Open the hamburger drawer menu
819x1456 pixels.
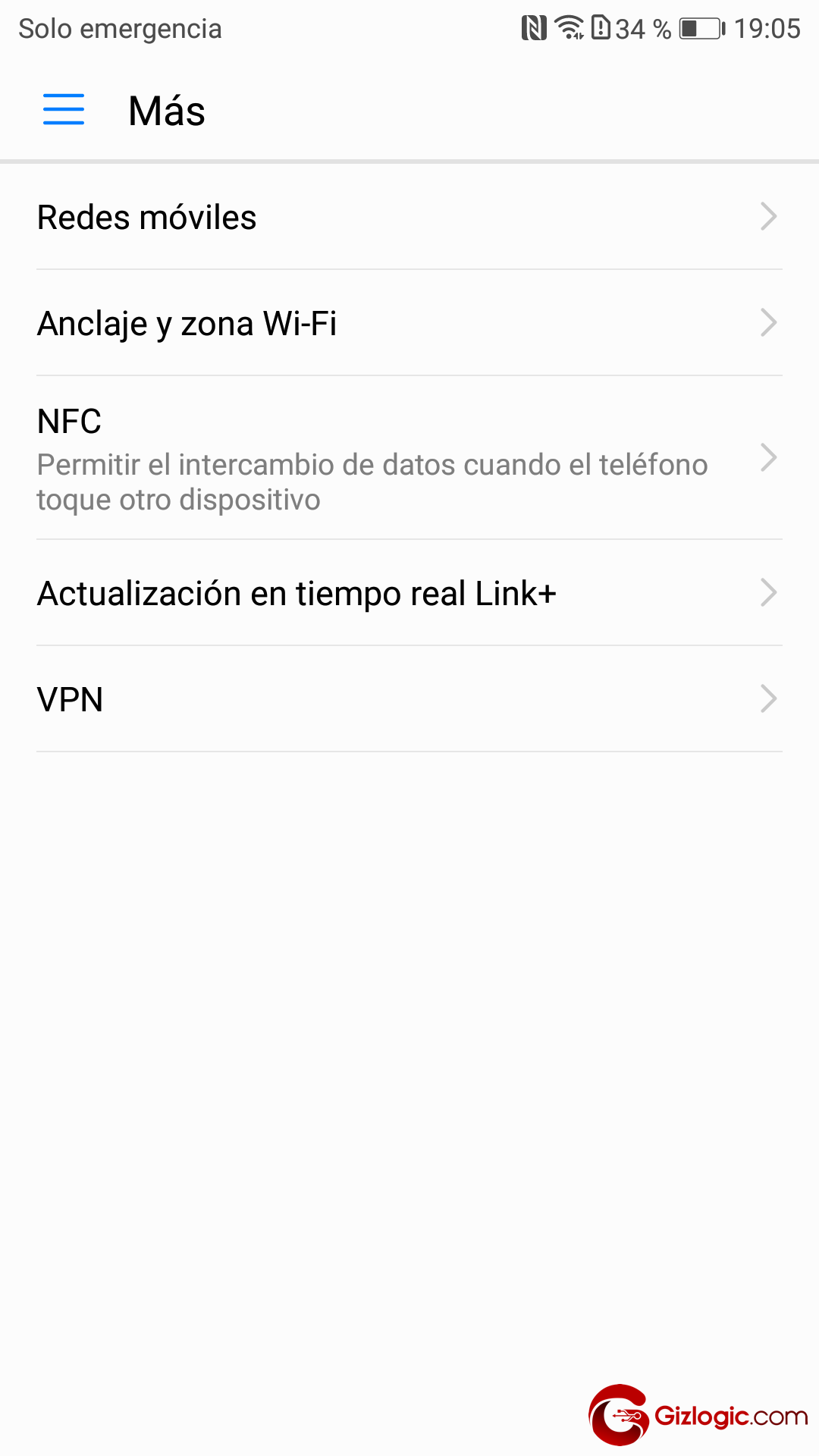coord(64,110)
